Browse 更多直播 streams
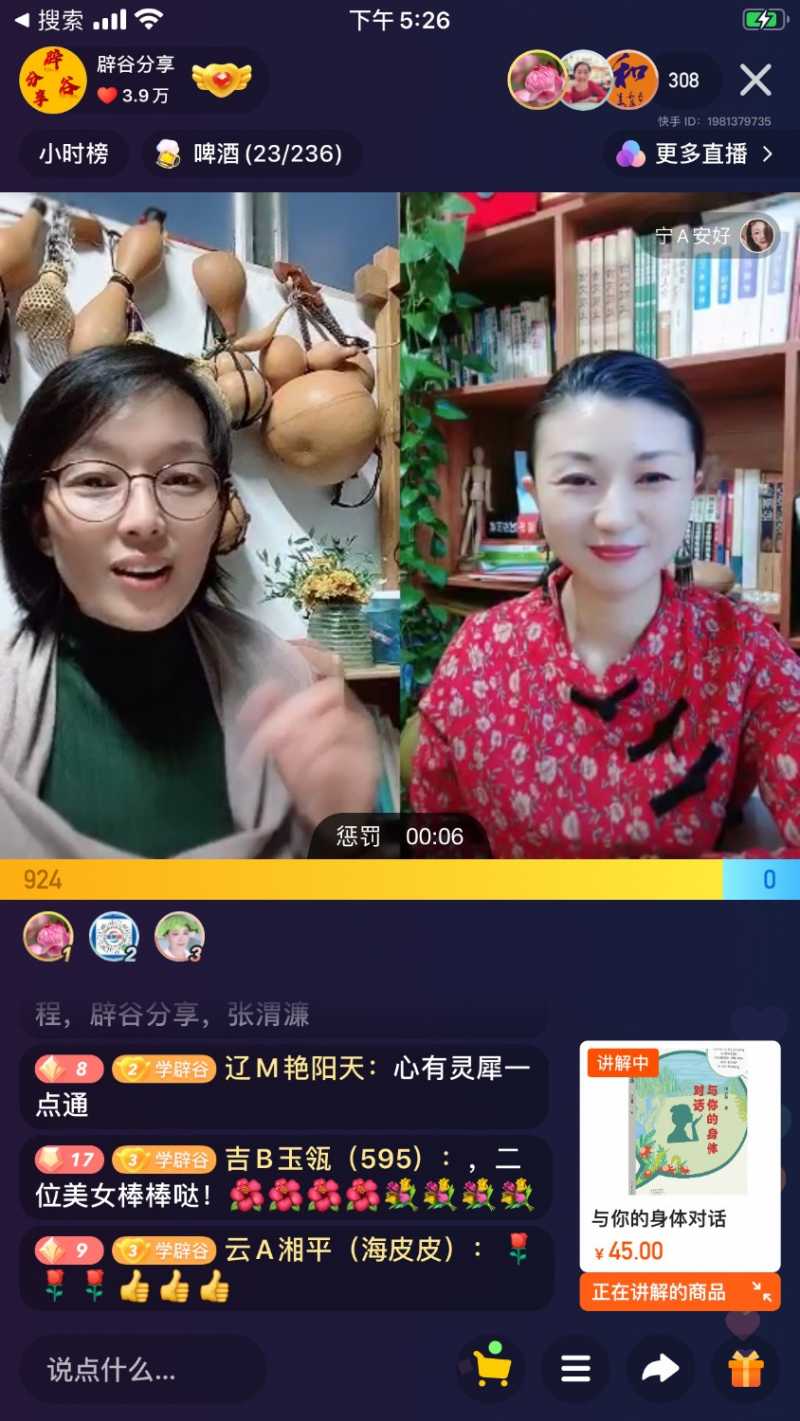Image resolution: width=800 pixels, height=1421 pixels. (700, 154)
